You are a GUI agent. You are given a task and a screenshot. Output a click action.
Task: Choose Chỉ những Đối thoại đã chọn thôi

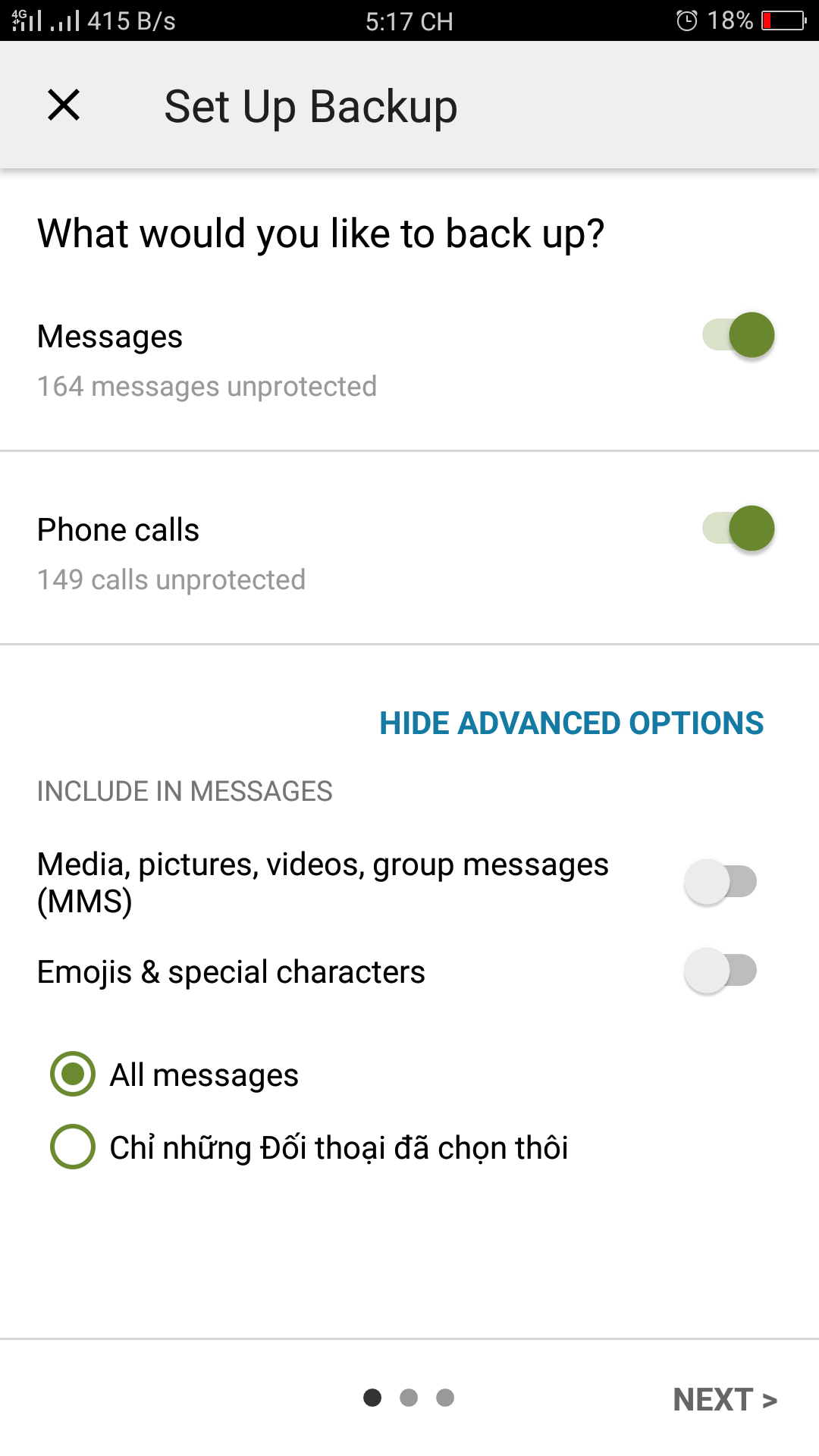pos(73,1147)
